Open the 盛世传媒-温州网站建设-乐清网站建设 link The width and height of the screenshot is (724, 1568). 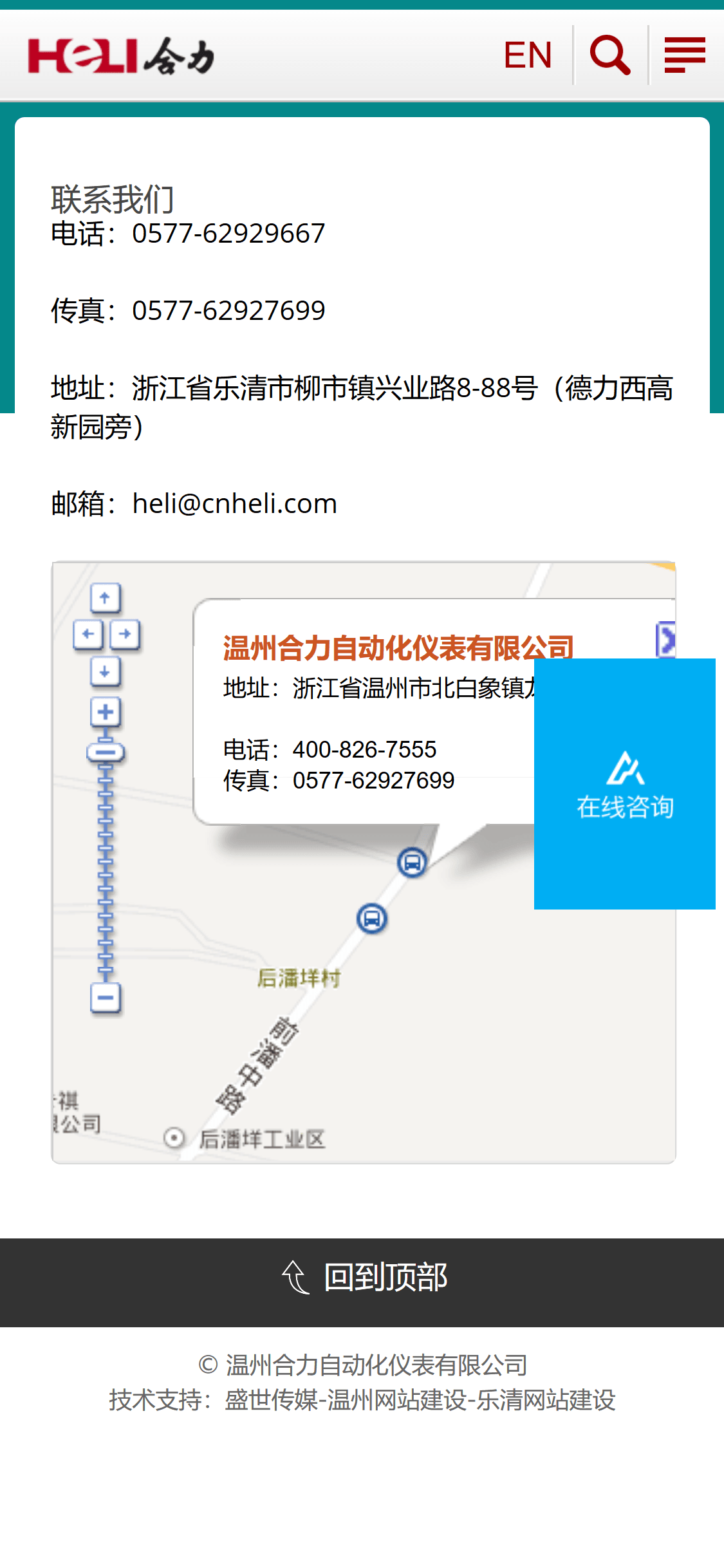tap(420, 1400)
